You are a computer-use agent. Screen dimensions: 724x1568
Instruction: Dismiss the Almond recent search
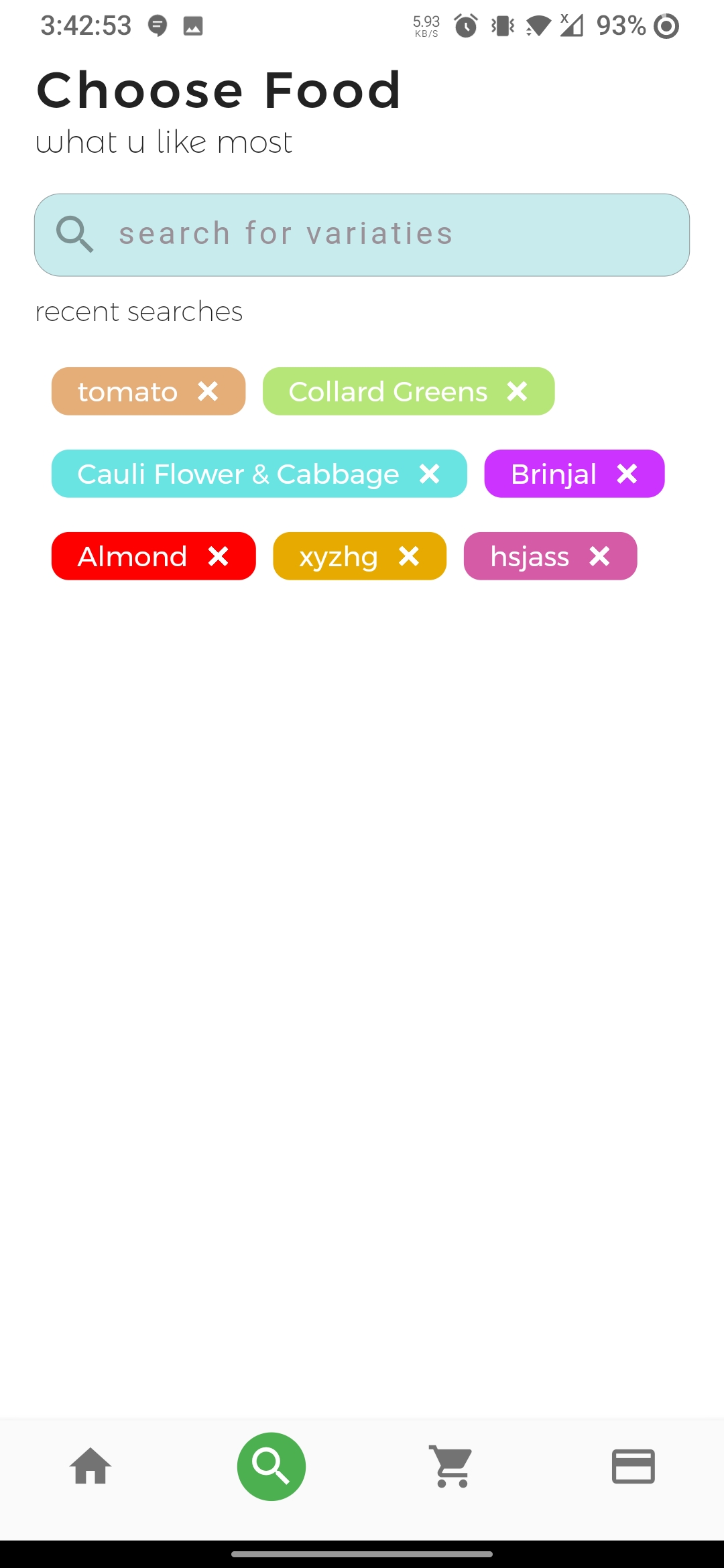click(x=218, y=556)
